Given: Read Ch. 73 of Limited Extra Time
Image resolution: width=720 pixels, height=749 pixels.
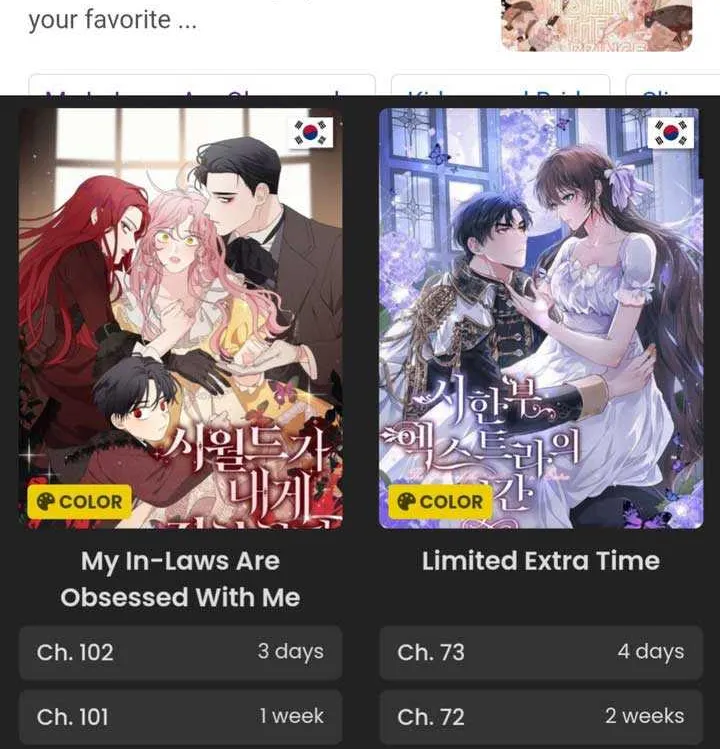Looking at the screenshot, I should 540,653.
